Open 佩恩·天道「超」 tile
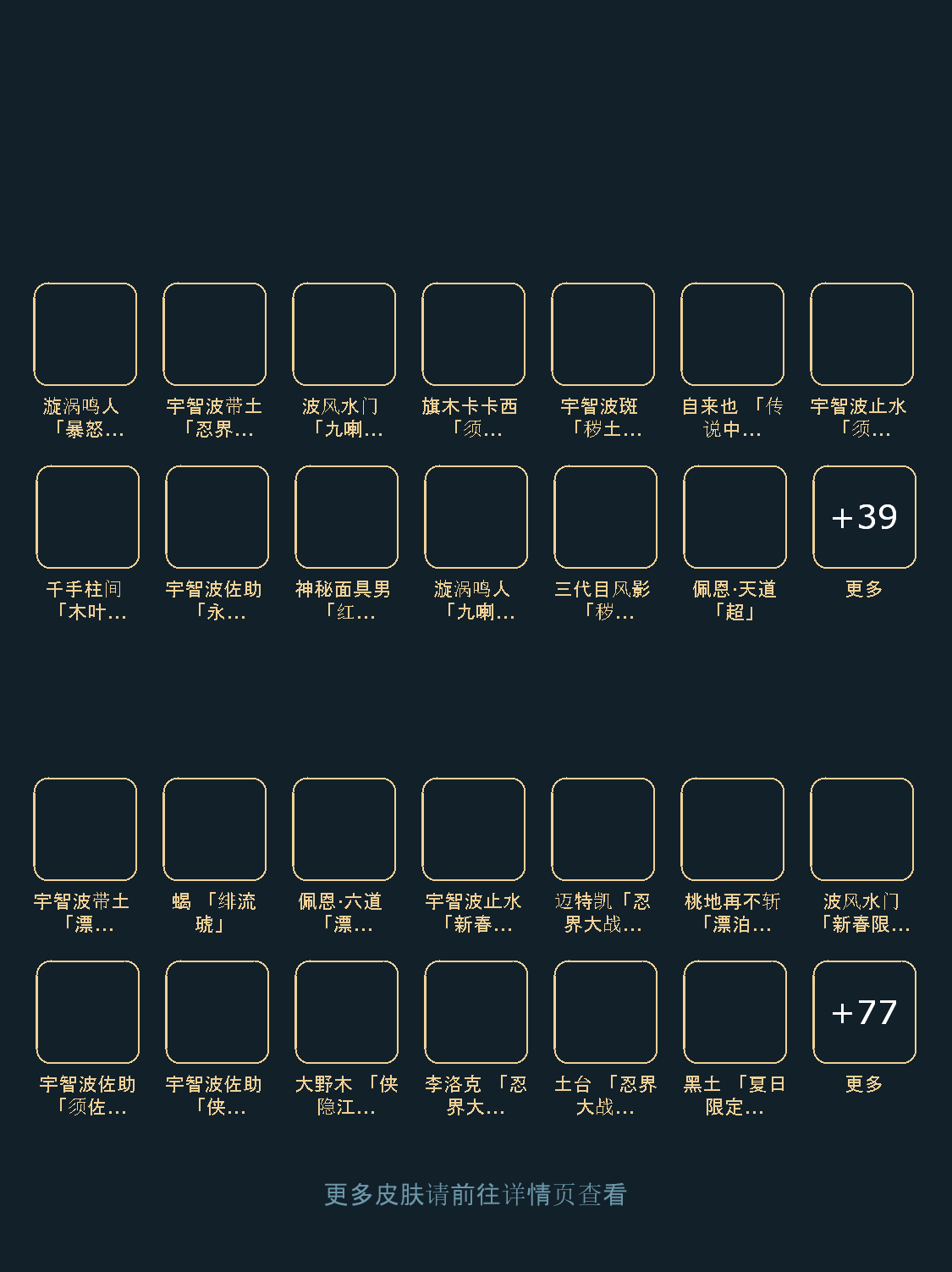952x1272 pixels. click(x=735, y=517)
